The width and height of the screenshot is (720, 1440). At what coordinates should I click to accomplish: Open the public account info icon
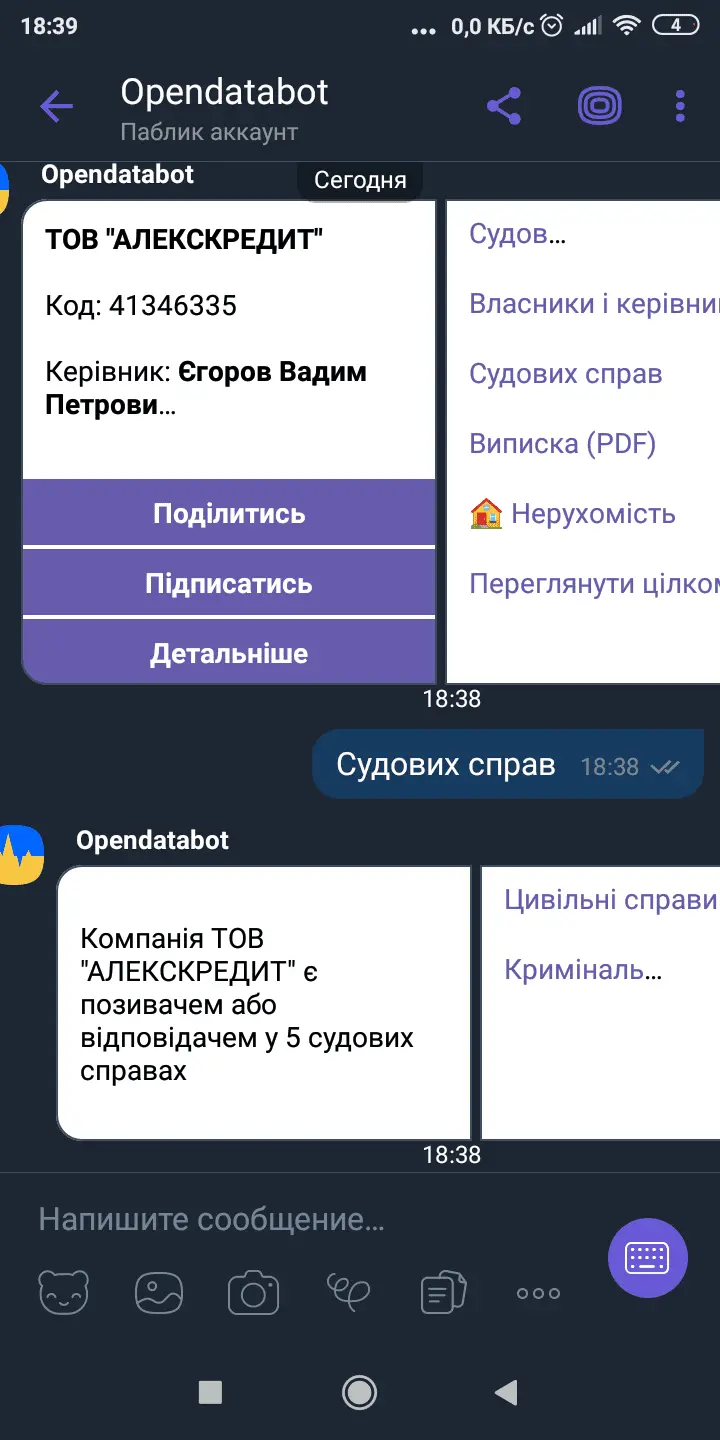[x=600, y=106]
